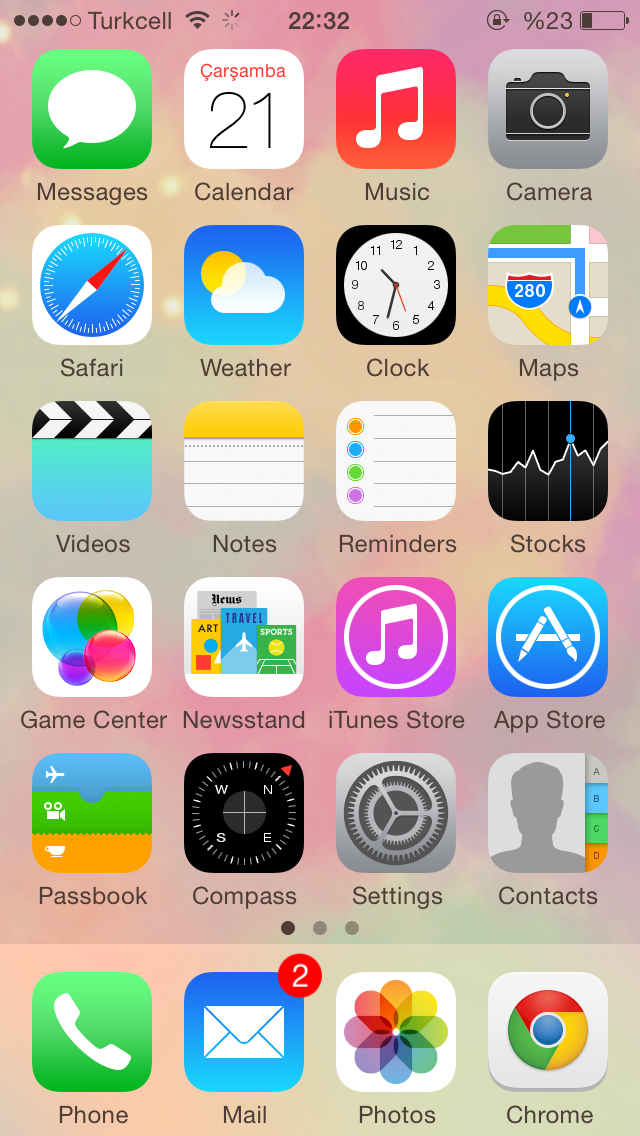This screenshot has width=640, height=1136.
Task: Open the Contacts app
Action: 548,813
